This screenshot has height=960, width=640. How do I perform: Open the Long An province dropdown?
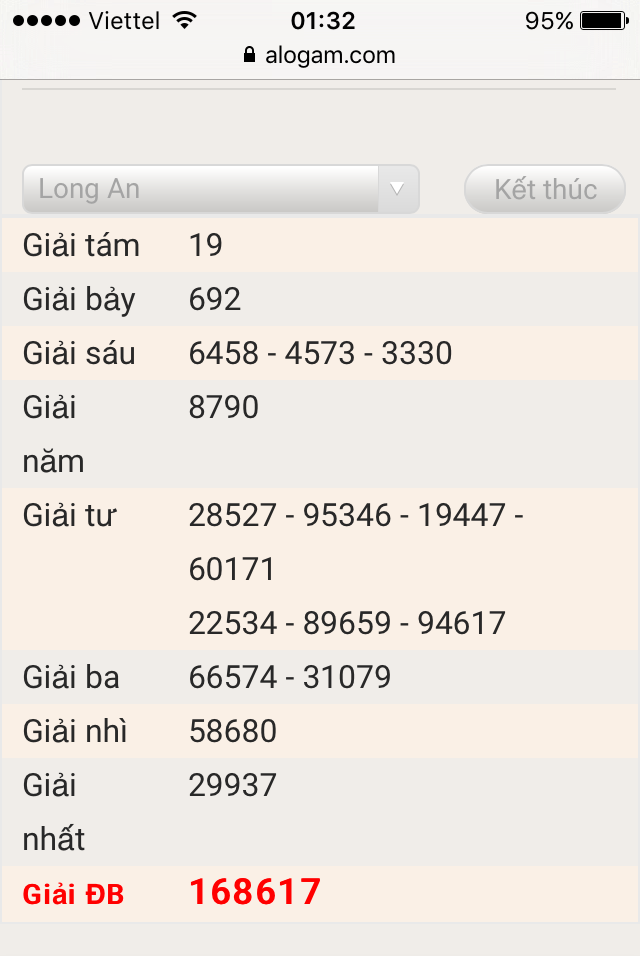point(220,189)
